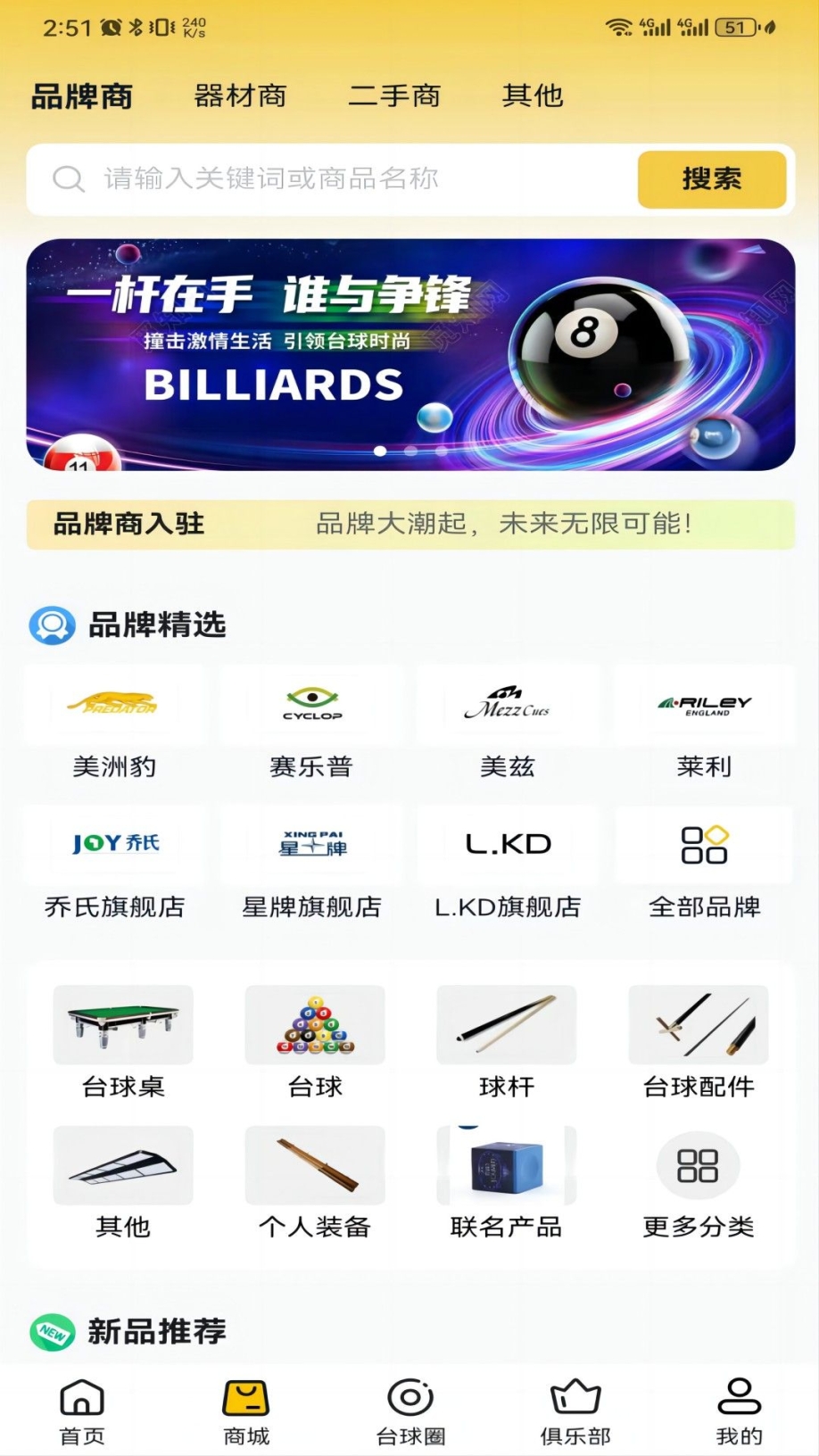Go to the 首页 tab
This screenshot has height=1456, width=819.
[82, 1411]
